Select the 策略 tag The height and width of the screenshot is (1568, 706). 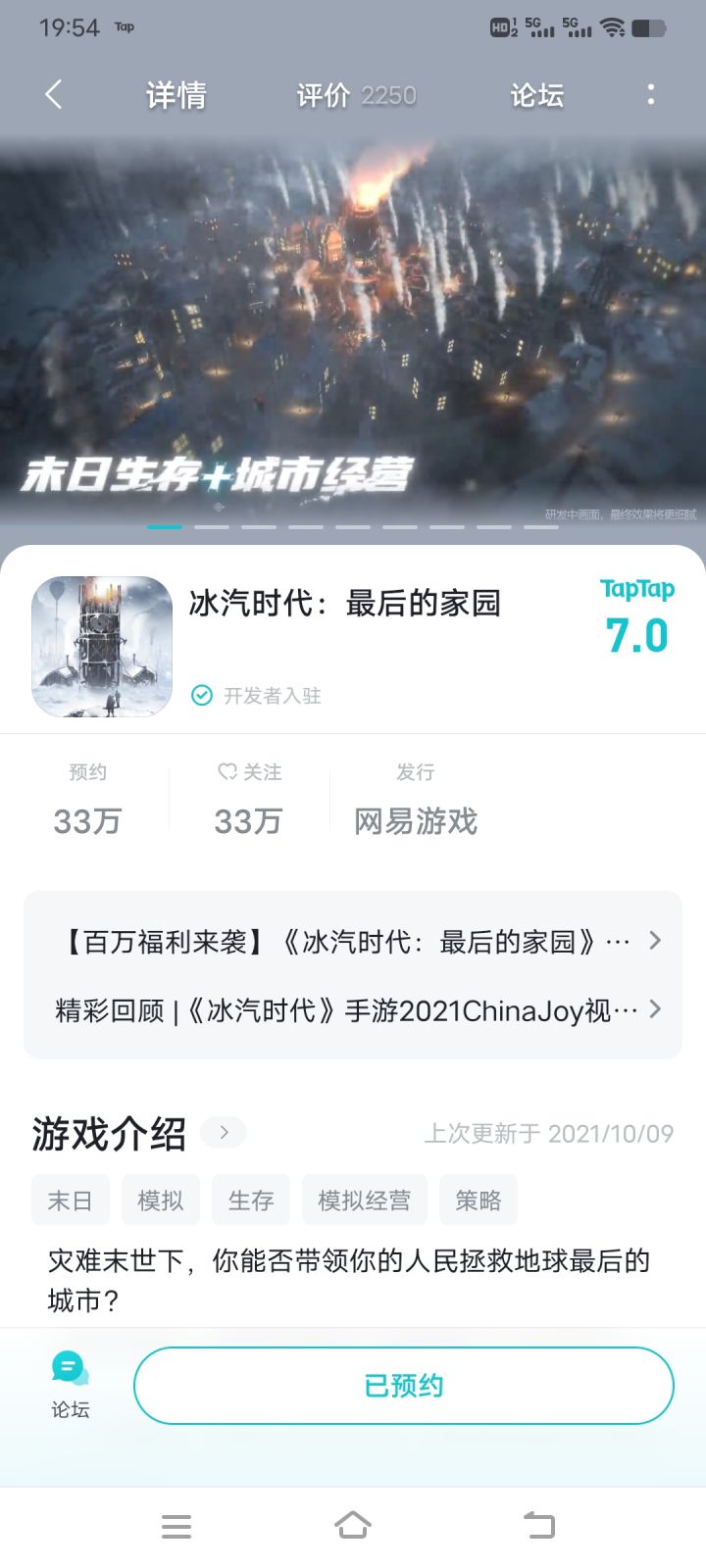(479, 1200)
